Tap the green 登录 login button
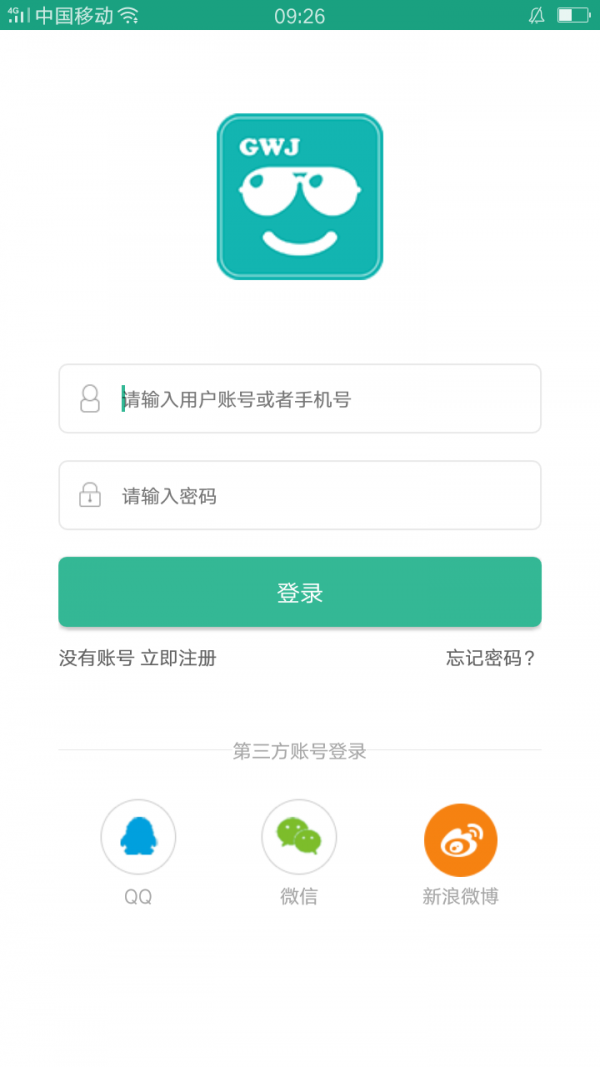600x1067 pixels. click(x=300, y=592)
